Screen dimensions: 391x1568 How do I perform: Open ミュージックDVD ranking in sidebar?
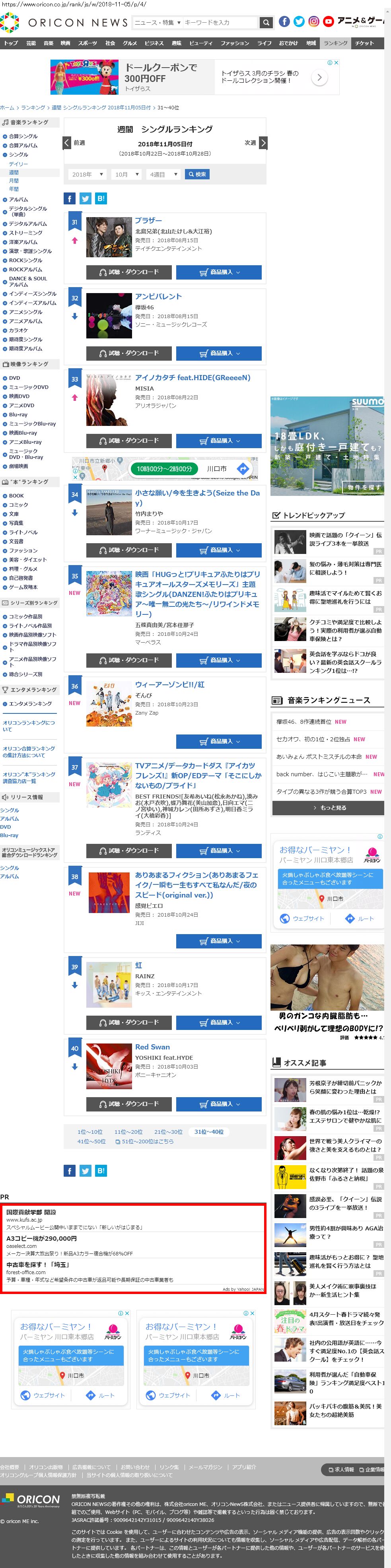click(x=29, y=387)
